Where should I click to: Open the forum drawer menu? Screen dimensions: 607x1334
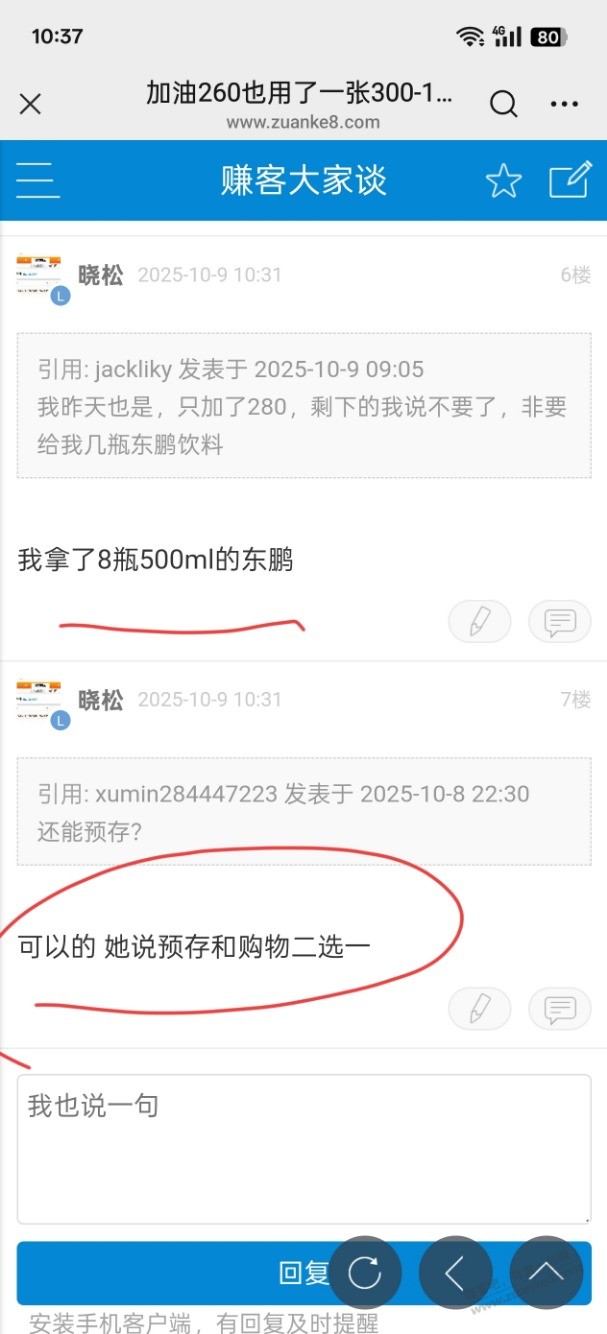38,181
